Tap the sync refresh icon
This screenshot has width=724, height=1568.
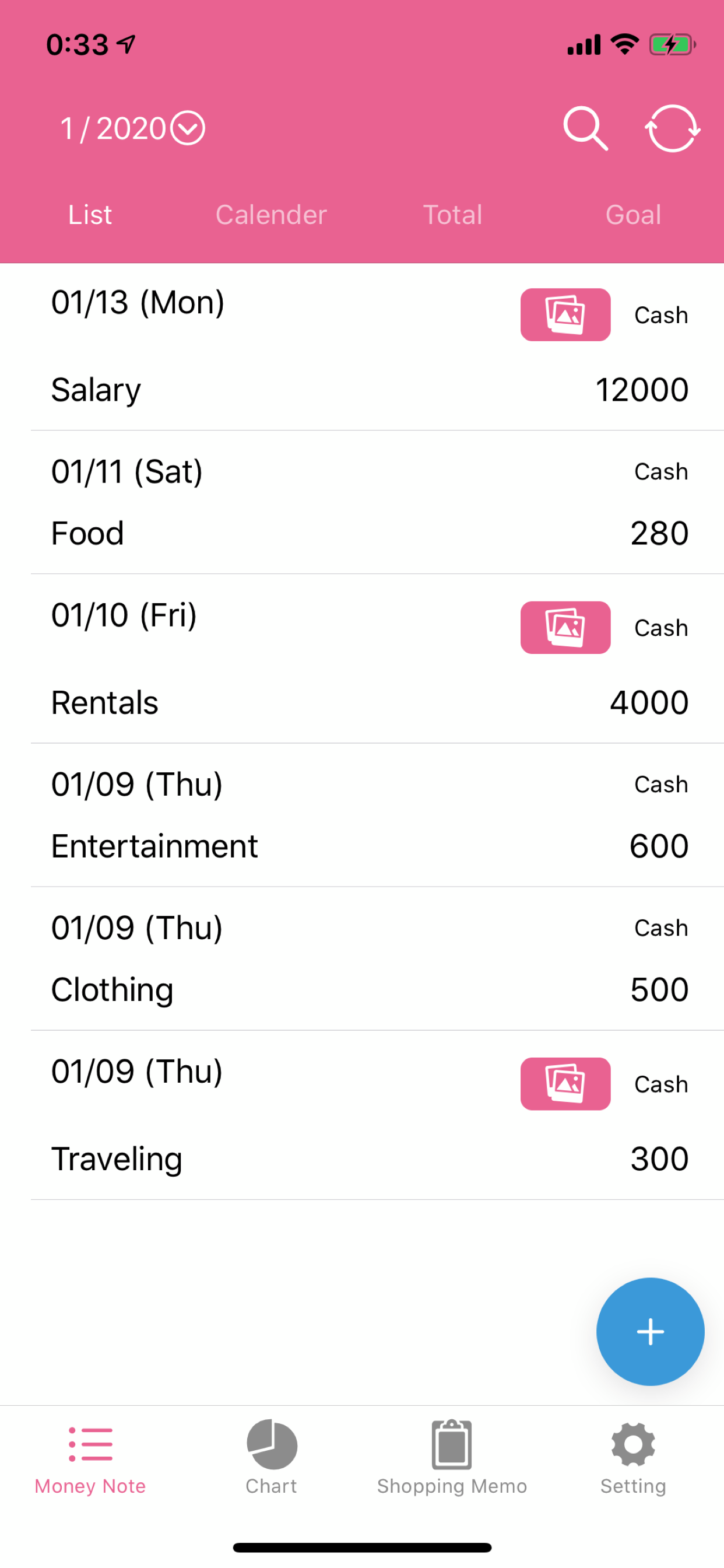pos(672,128)
